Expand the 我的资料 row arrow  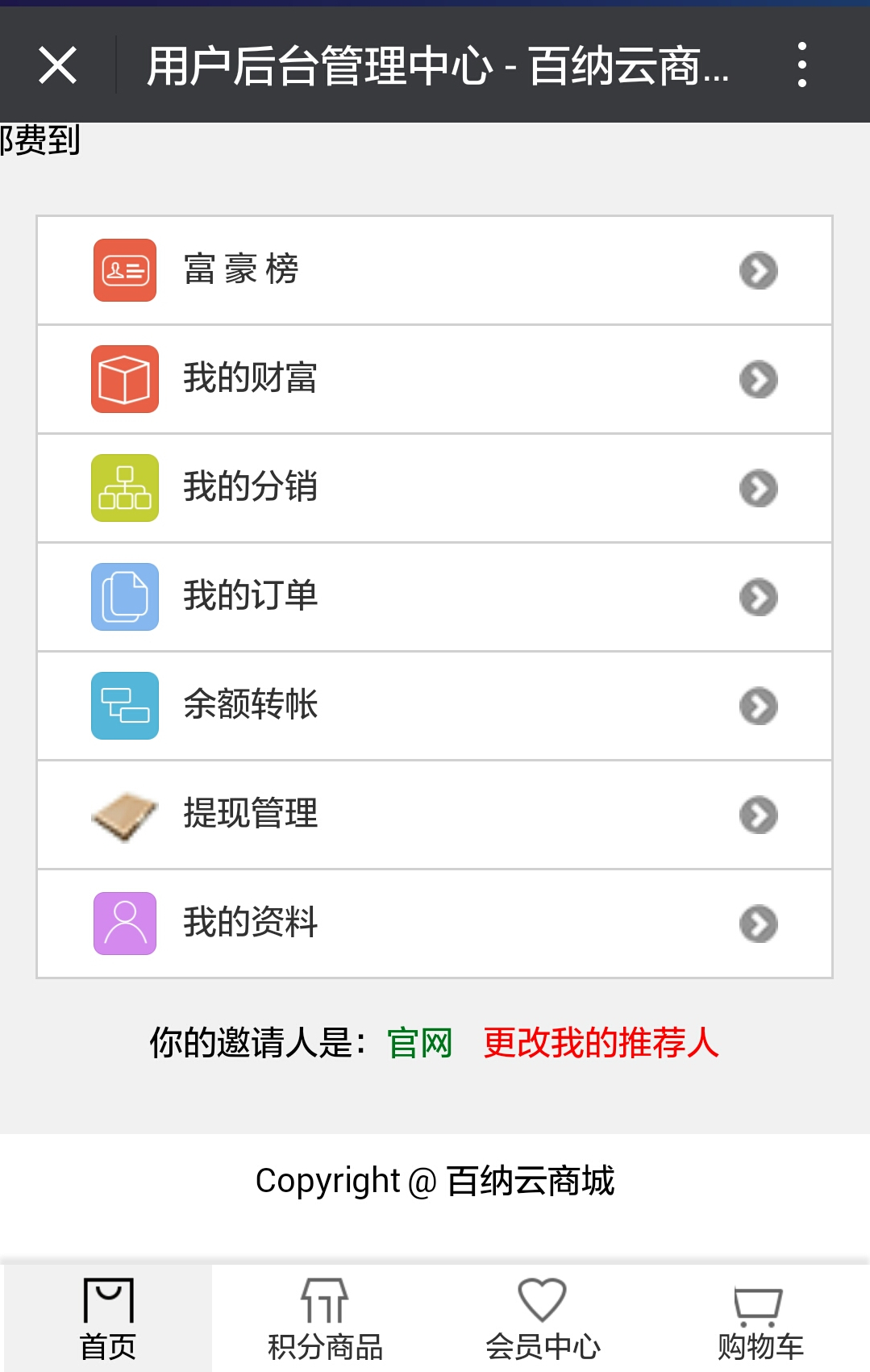point(758,924)
